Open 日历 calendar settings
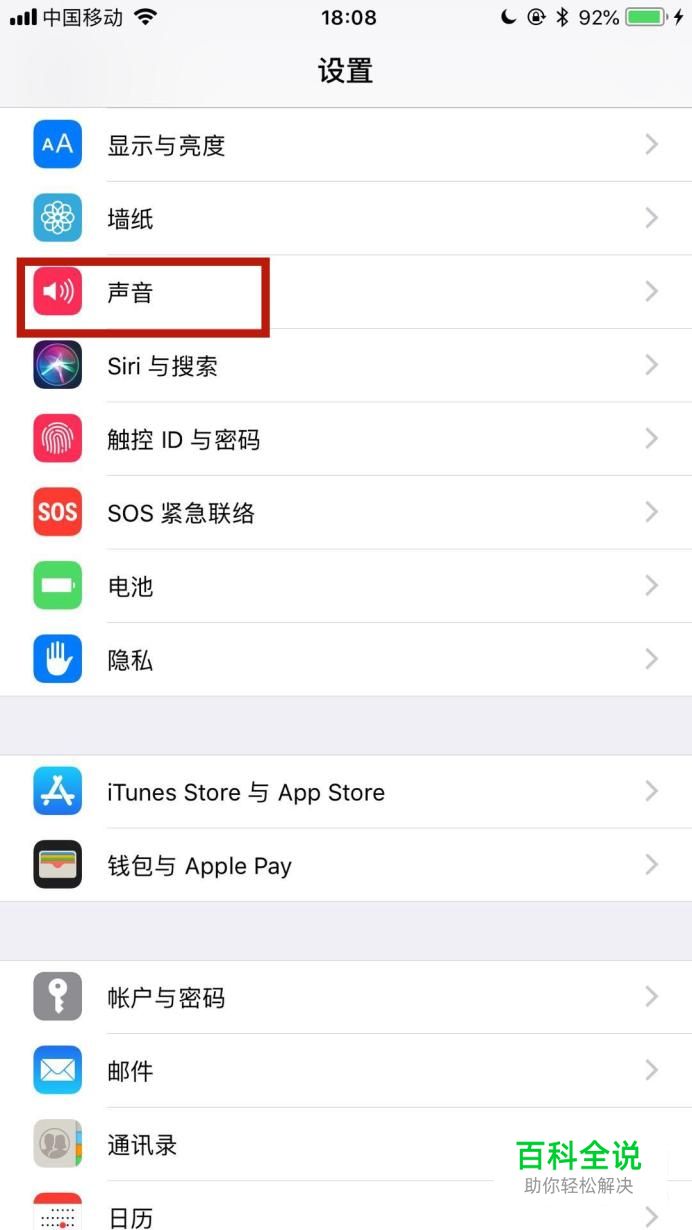 346,1206
